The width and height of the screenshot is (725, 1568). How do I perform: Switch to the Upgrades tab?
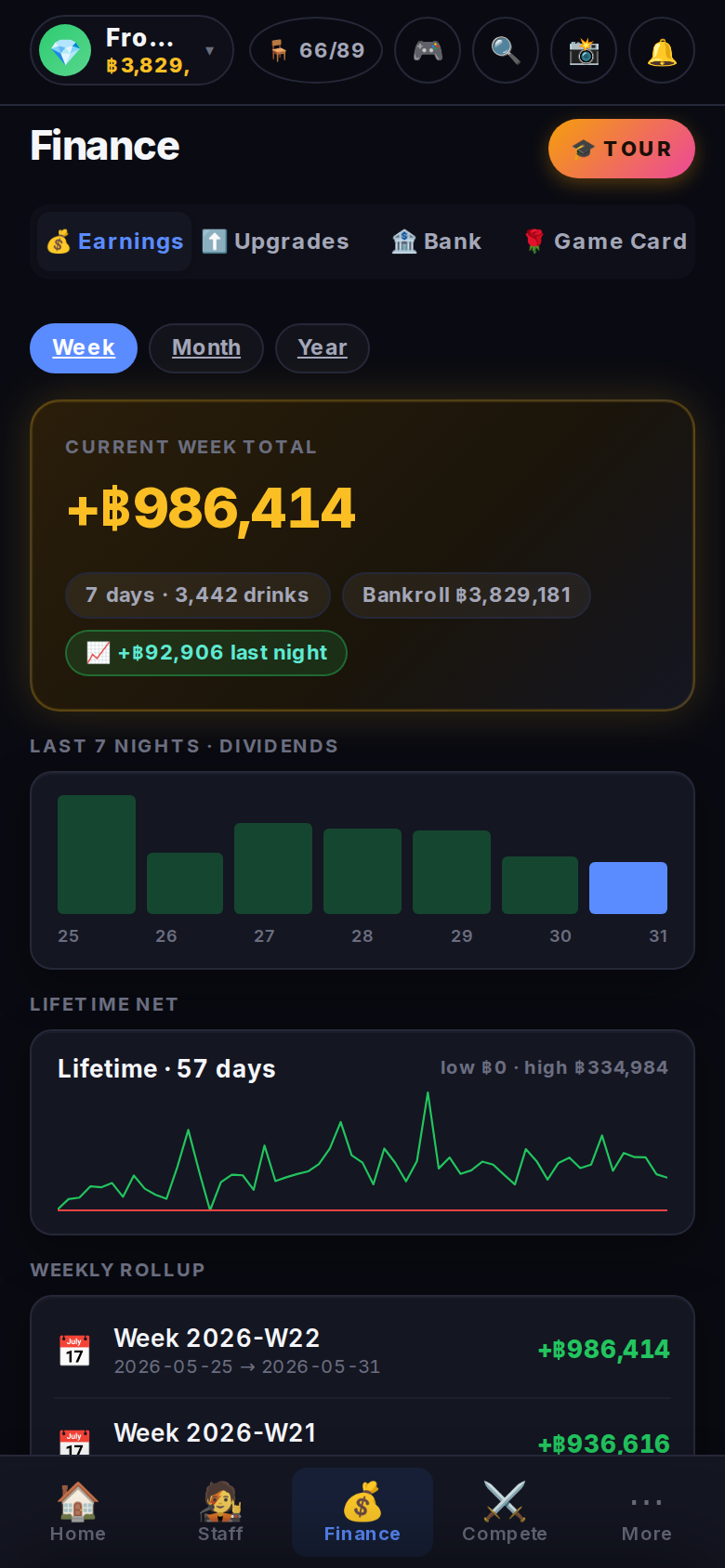275,242
